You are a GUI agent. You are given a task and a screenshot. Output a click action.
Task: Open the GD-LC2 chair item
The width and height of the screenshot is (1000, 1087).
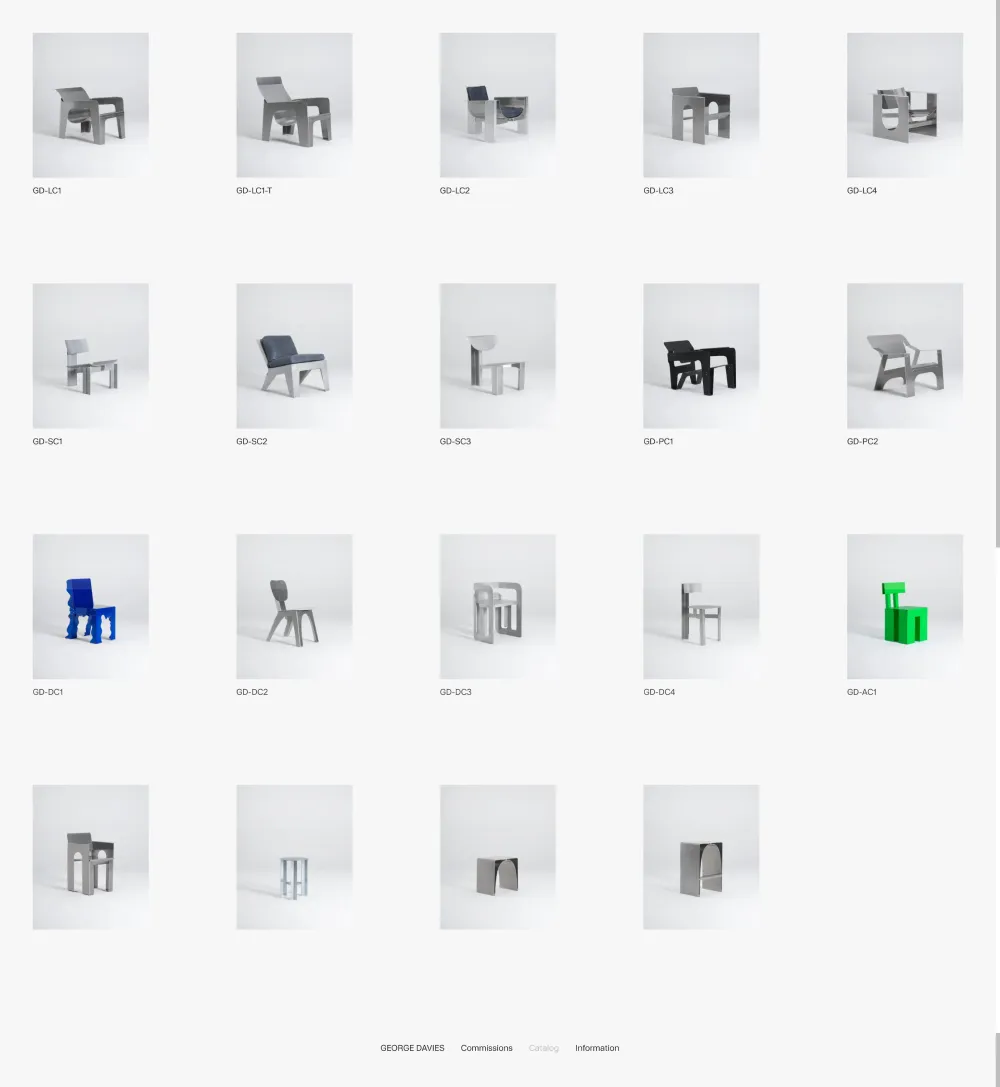497,105
